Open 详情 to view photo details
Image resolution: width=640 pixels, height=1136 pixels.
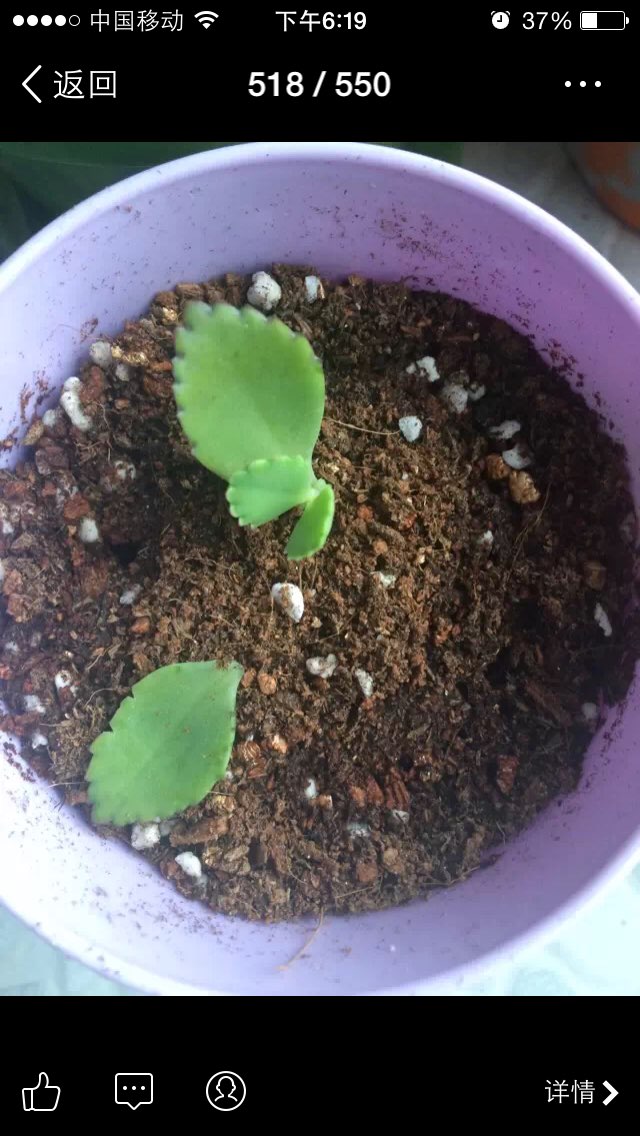(581, 1092)
